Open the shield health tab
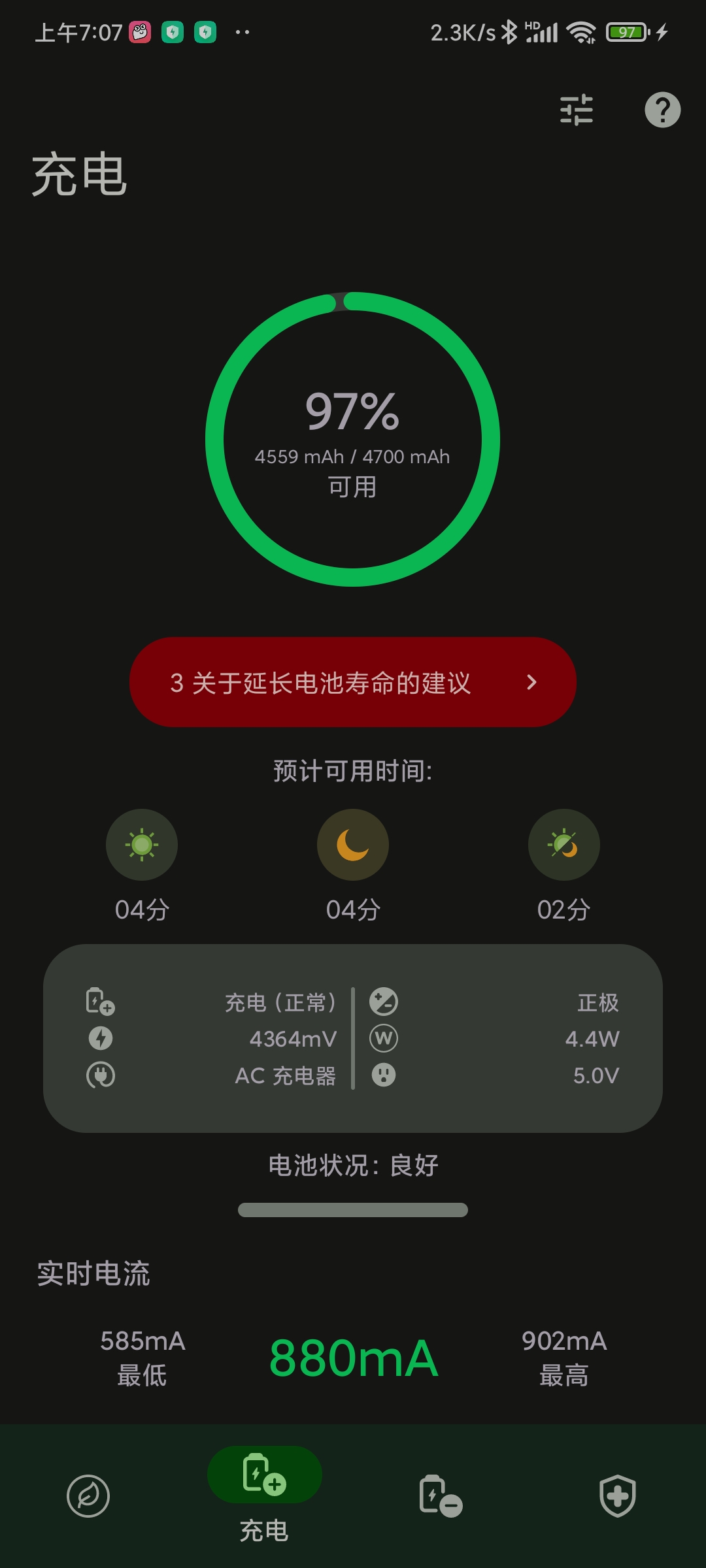The width and height of the screenshot is (706, 1568). [x=618, y=1495]
